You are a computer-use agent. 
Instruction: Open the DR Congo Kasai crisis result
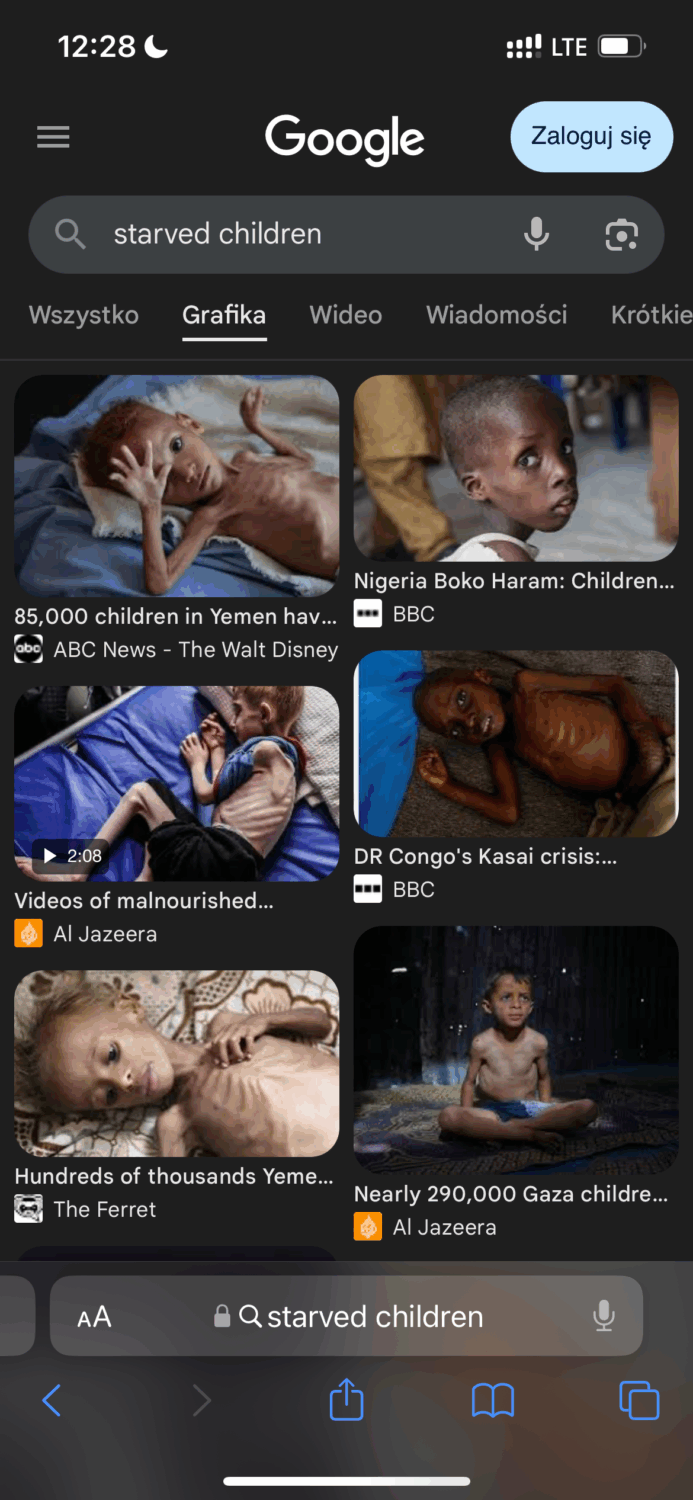click(516, 745)
